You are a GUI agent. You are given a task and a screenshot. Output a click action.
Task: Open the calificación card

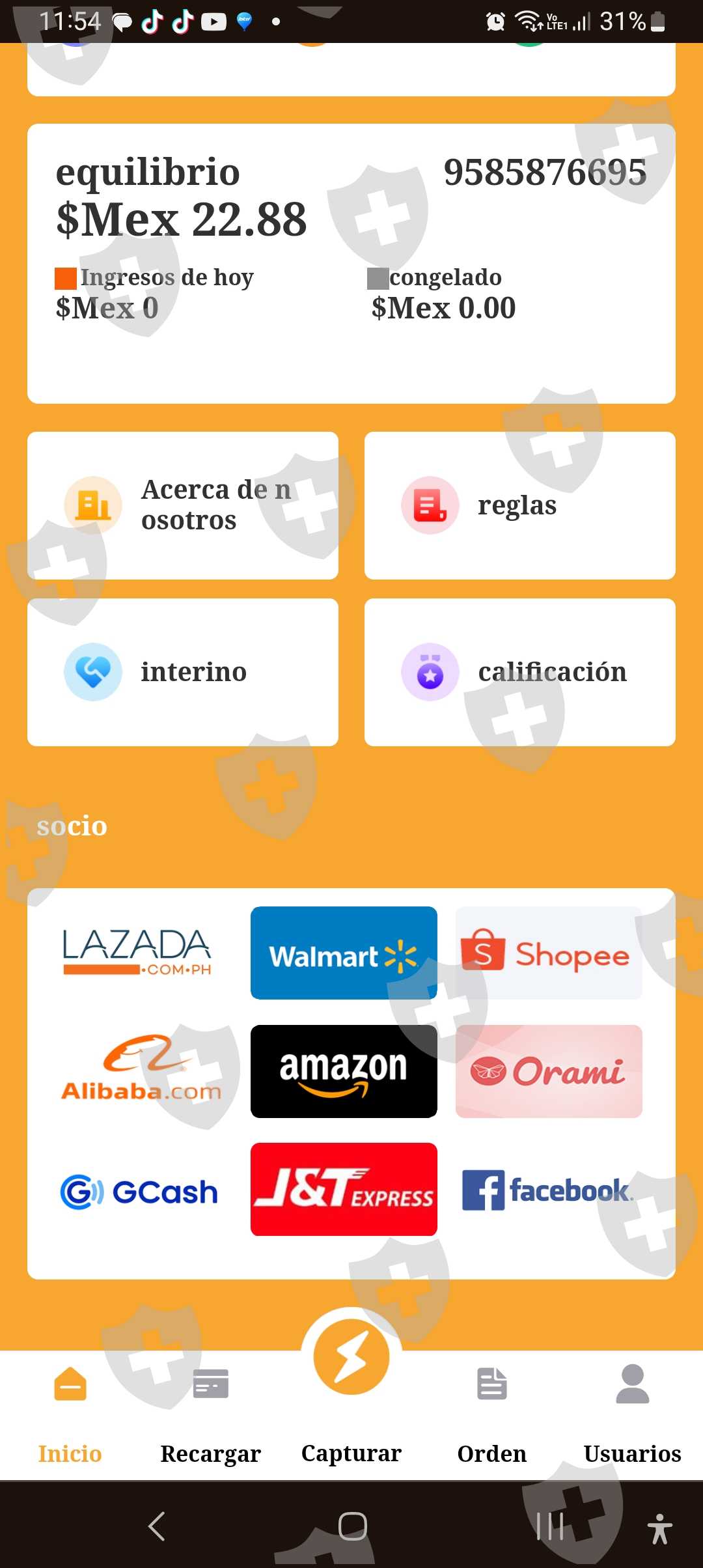pos(520,672)
